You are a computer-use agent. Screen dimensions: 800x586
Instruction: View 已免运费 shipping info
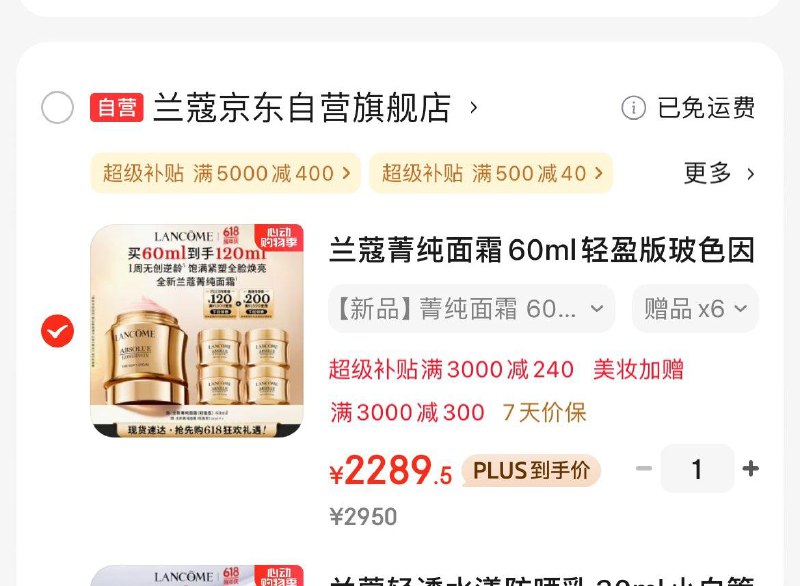689,108
